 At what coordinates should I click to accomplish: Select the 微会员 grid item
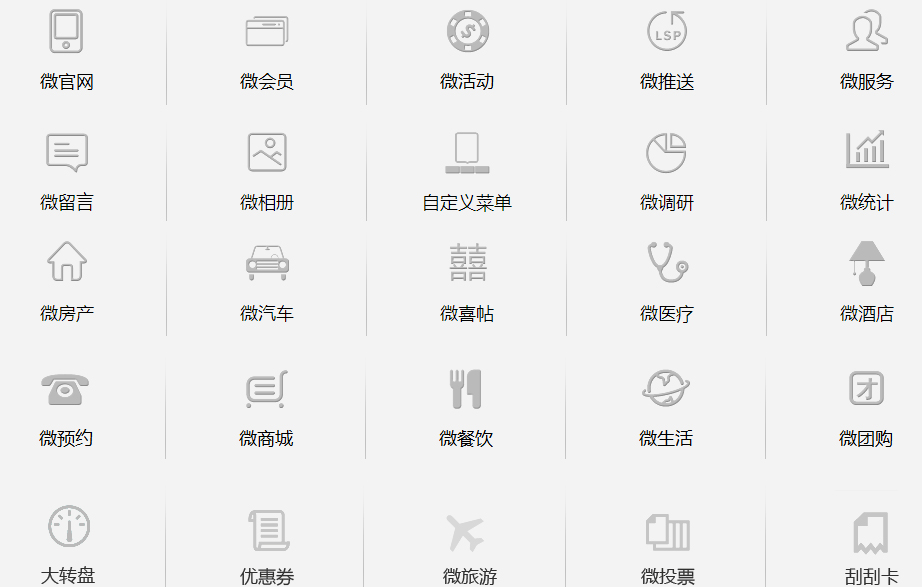point(267,50)
